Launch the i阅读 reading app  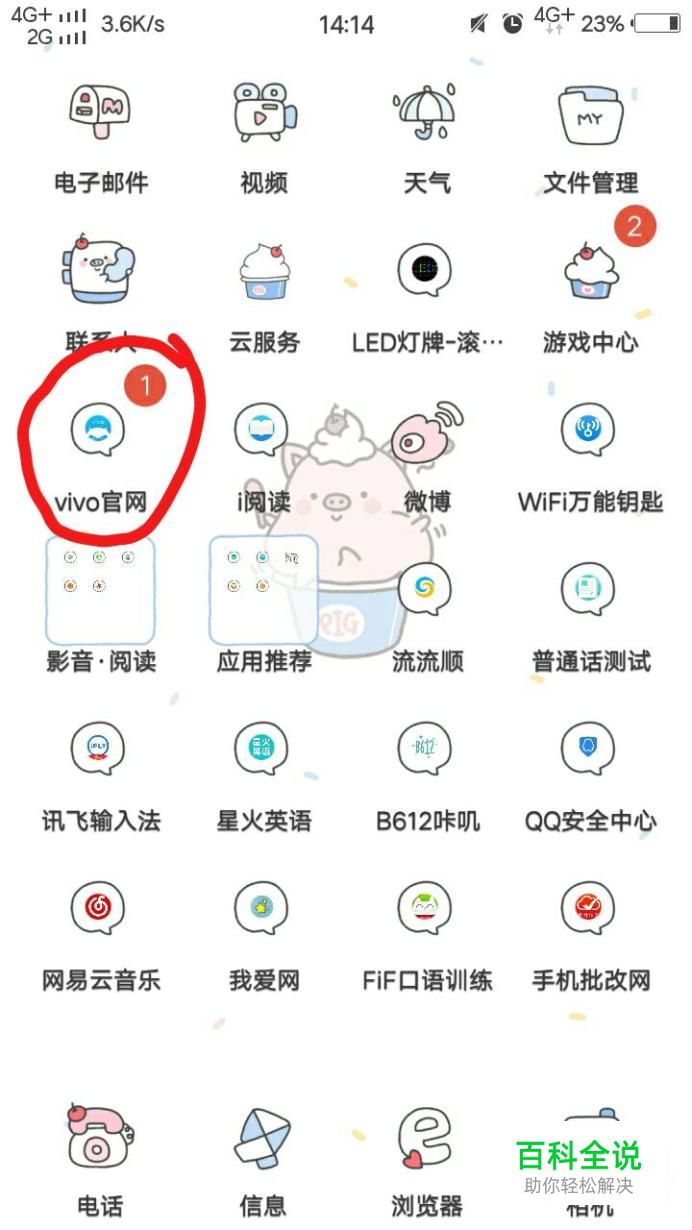263,432
